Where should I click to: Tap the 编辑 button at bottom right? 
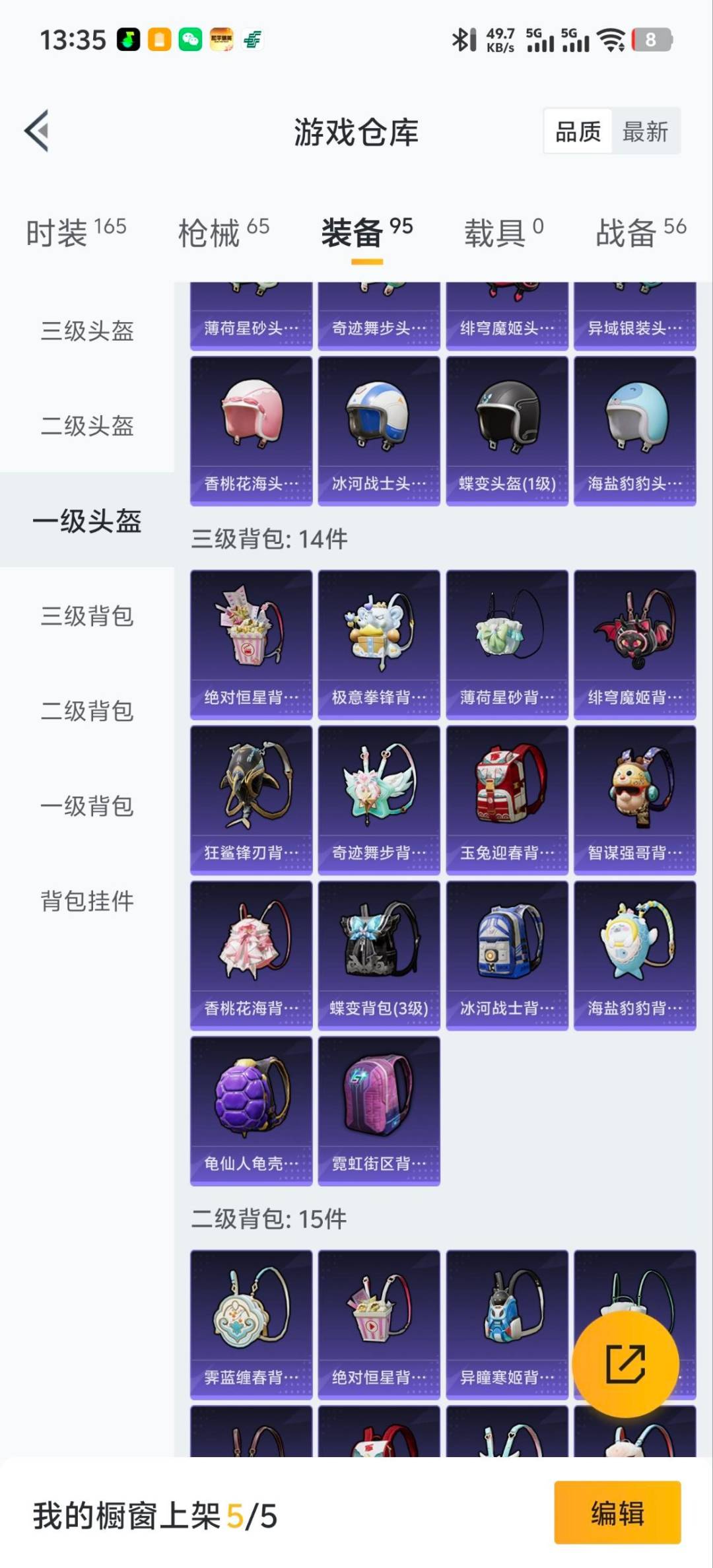[617, 1515]
